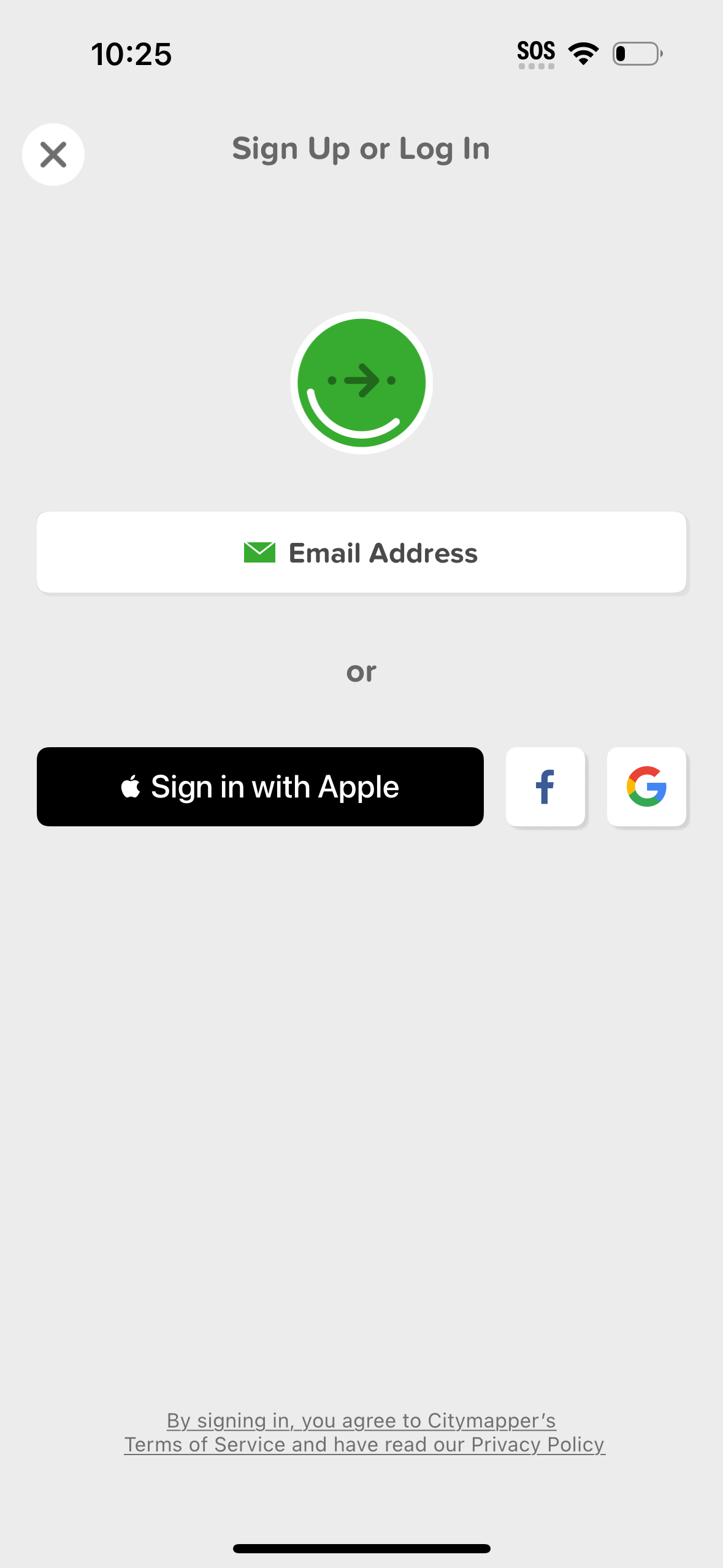Sign in with Apple
This screenshot has height=1568, width=723.
[x=259, y=786]
